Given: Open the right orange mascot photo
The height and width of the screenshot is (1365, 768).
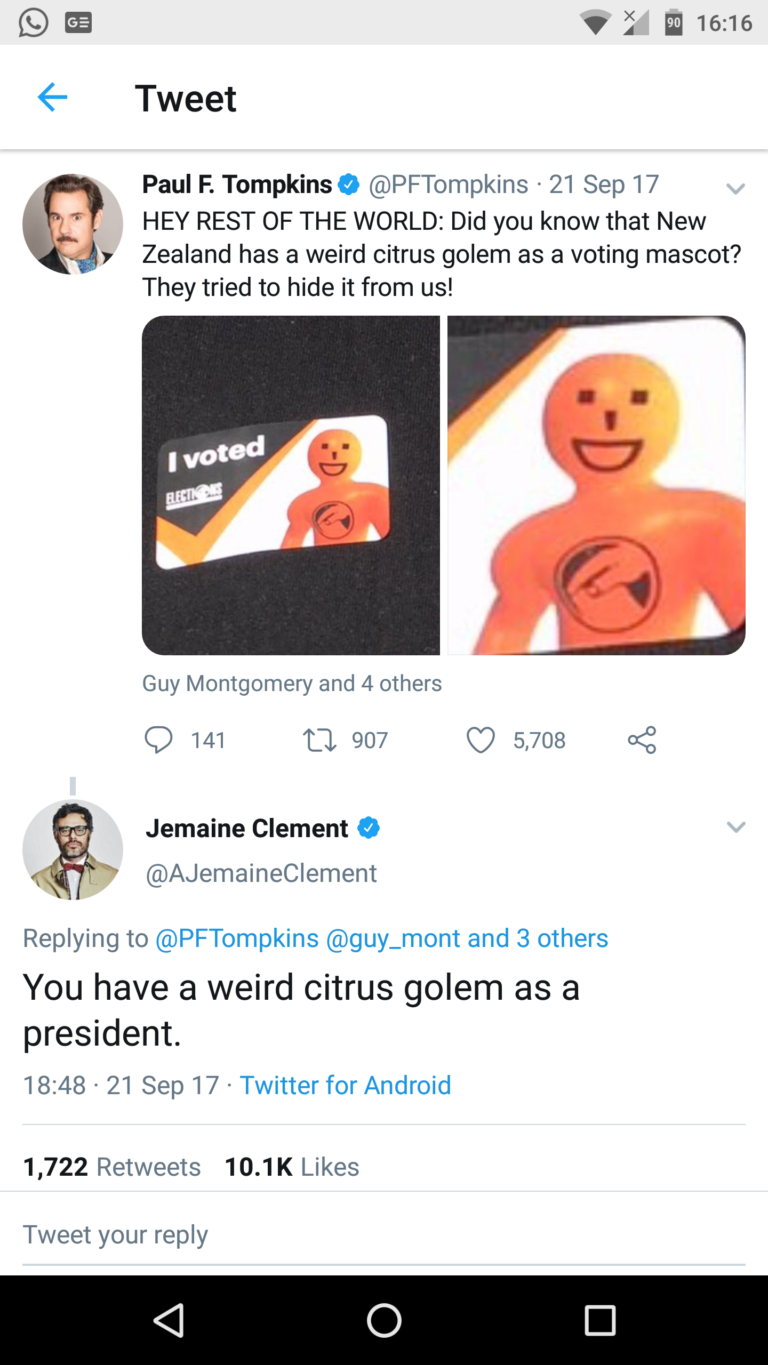Looking at the screenshot, I should [x=596, y=485].
